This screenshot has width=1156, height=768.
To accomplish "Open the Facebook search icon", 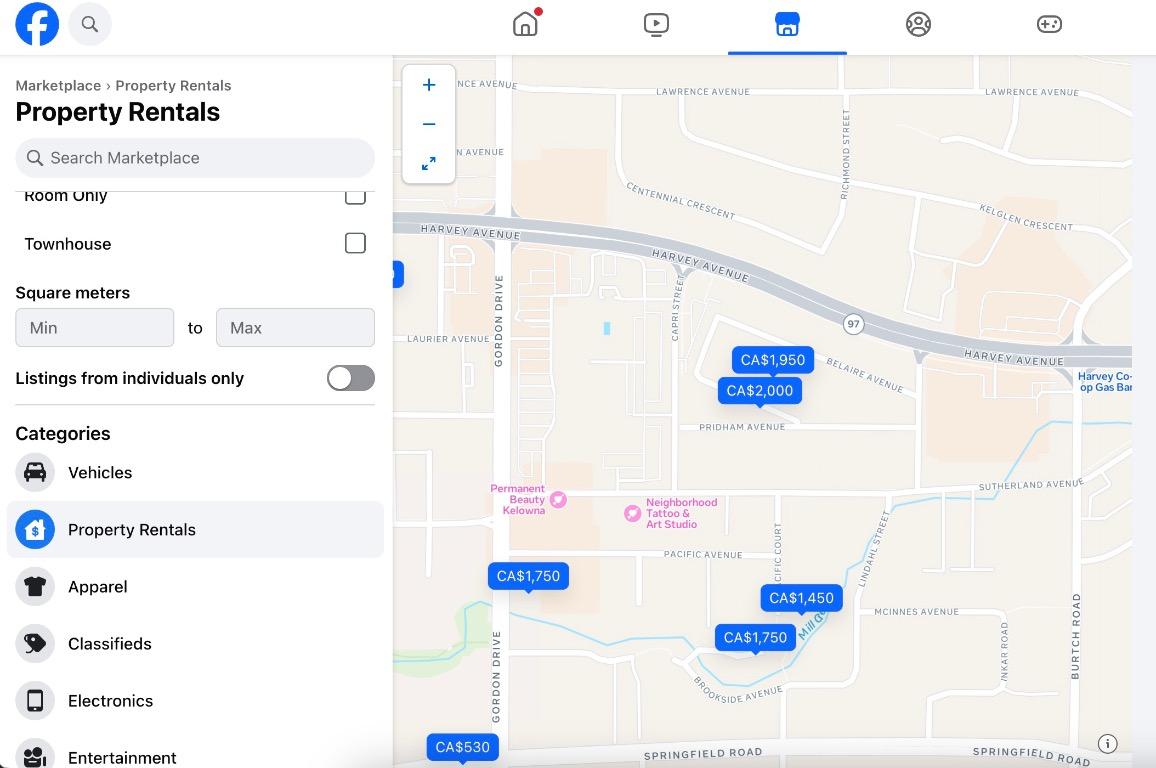I will (x=90, y=25).
